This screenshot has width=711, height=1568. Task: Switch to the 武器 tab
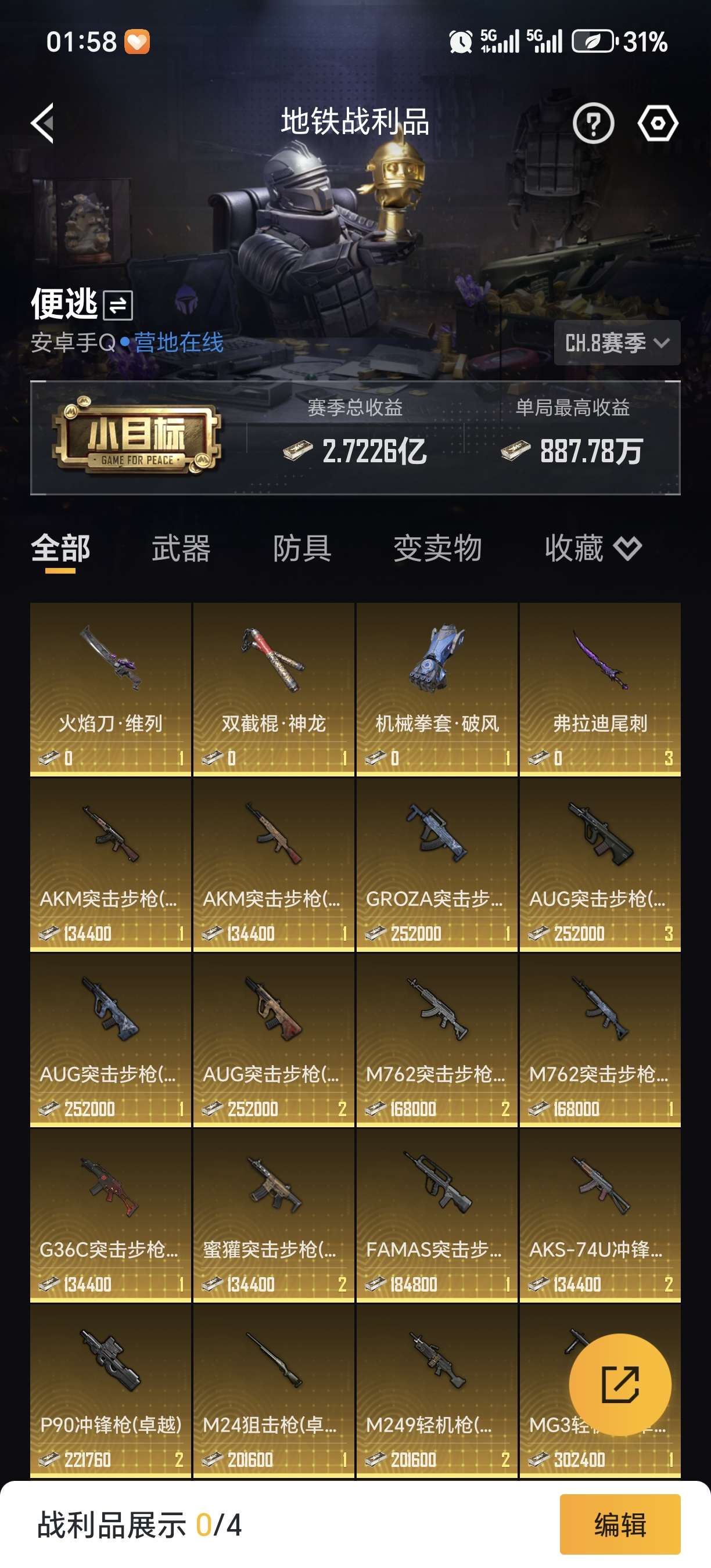181,548
